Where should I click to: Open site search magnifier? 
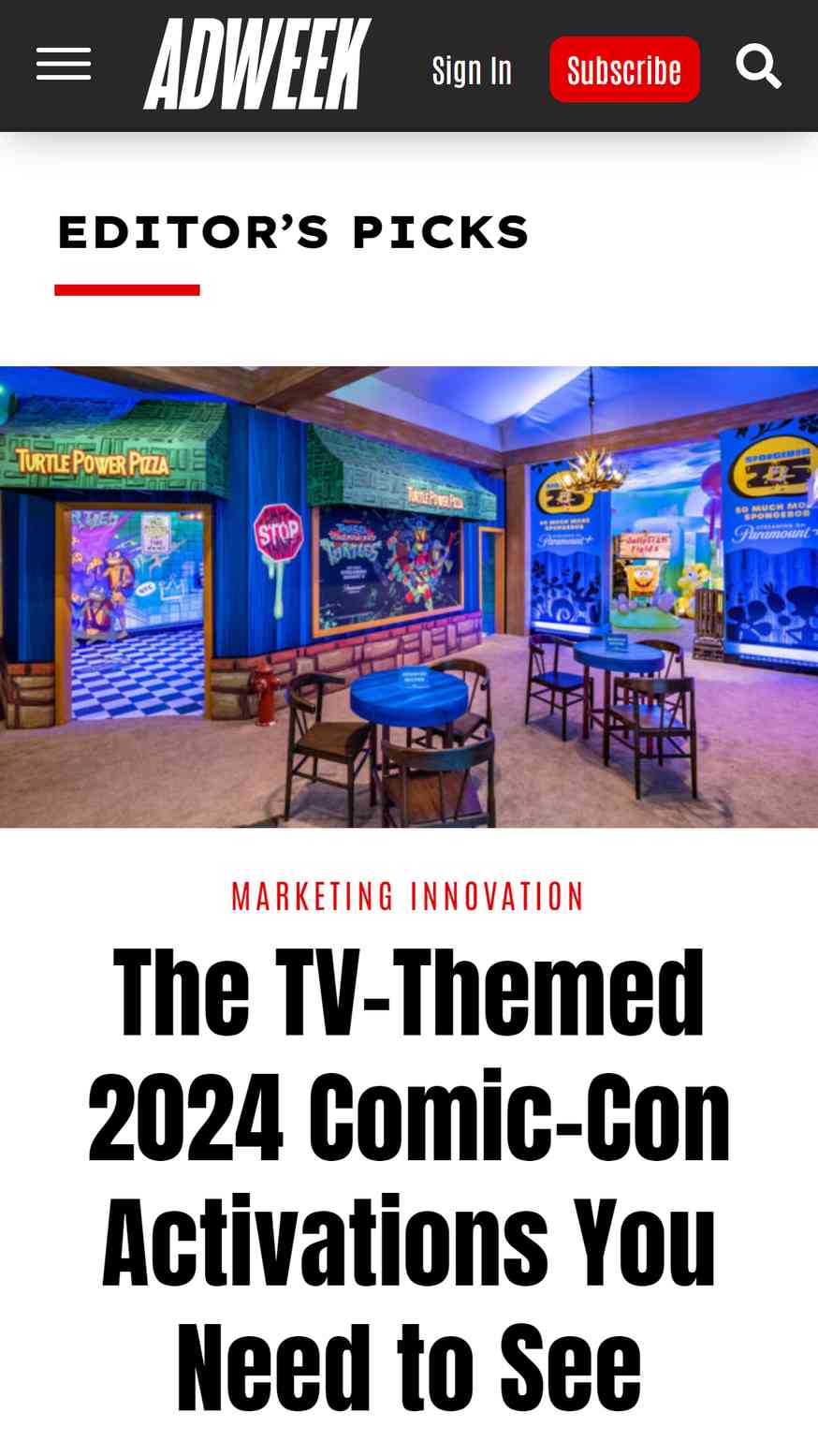(758, 66)
